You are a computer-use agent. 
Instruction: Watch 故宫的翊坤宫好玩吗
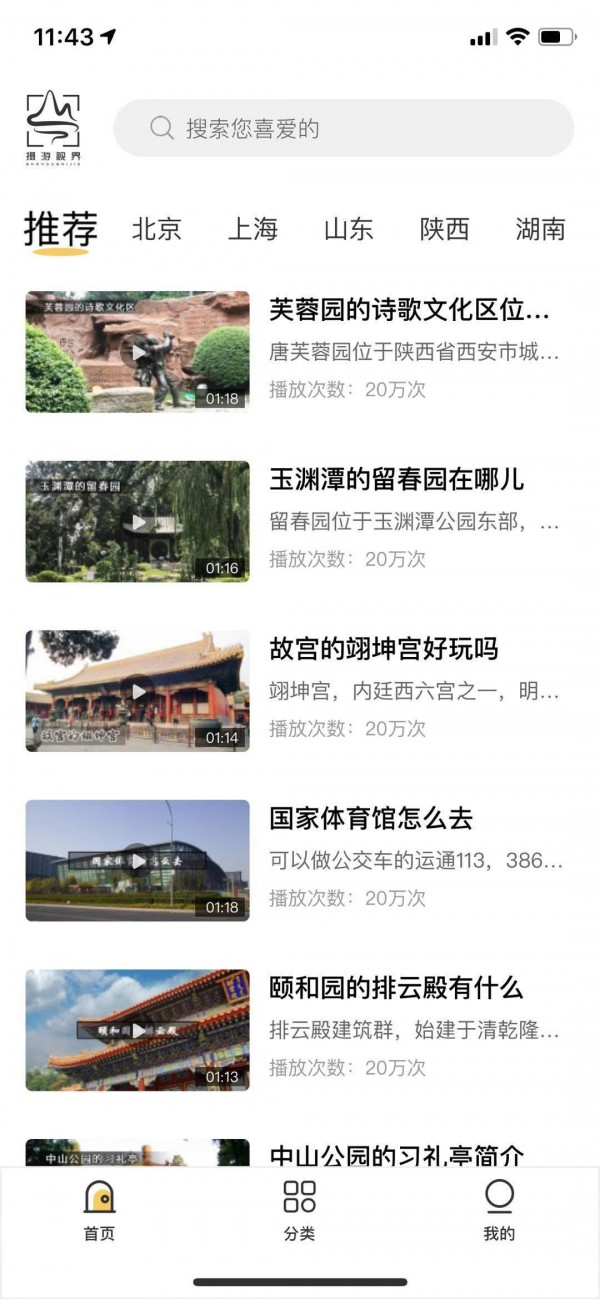point(137,690)
